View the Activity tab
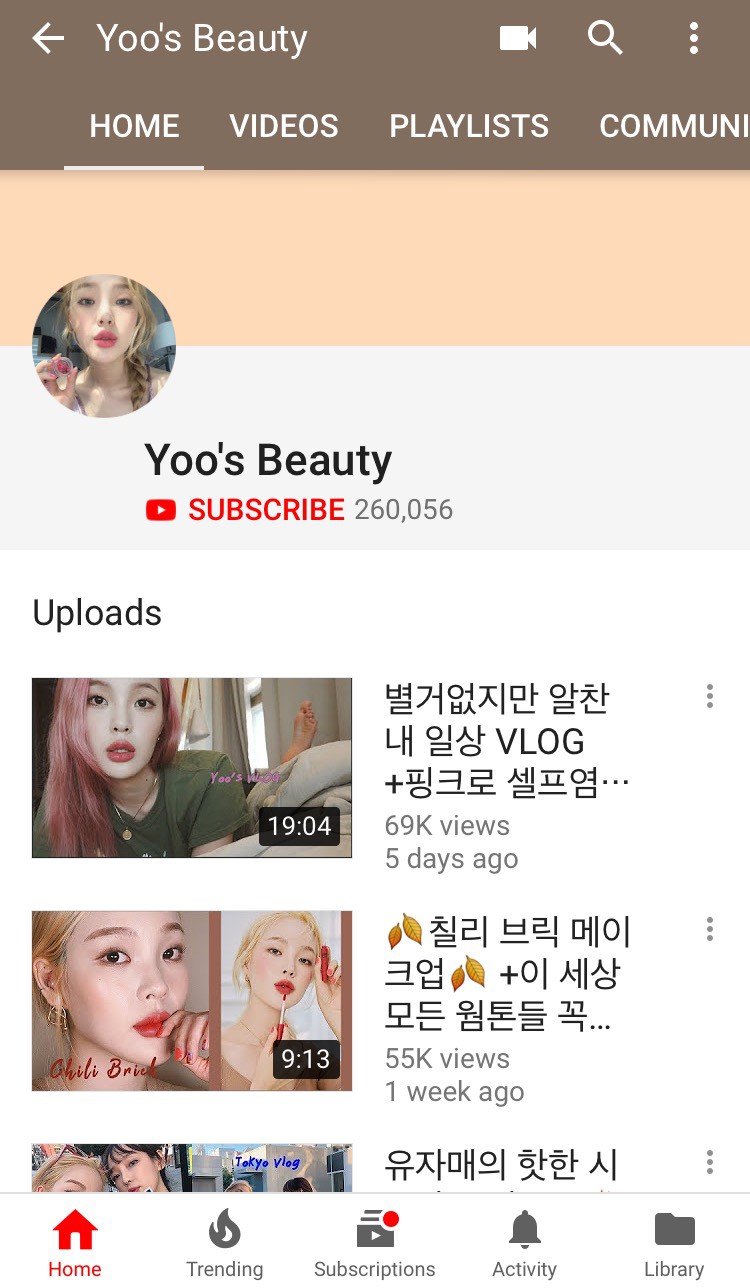The width and height of the screenshot is (750, 1288). 524,1243
